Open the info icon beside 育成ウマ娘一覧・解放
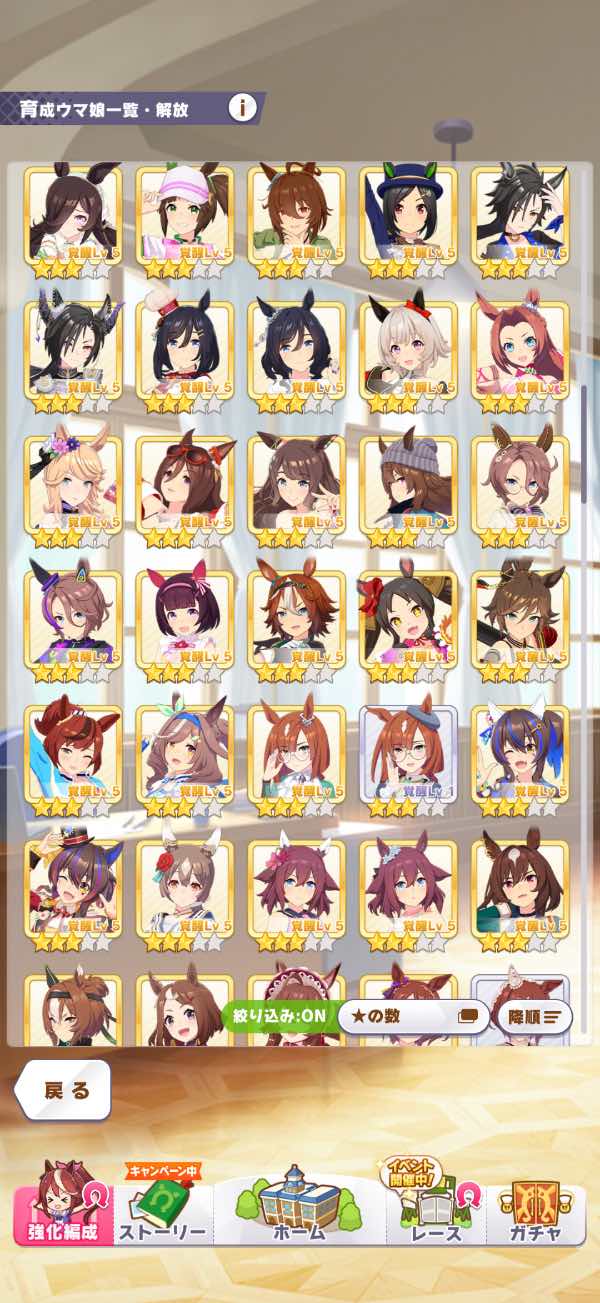600x1303 pixels. pos(241,107)
